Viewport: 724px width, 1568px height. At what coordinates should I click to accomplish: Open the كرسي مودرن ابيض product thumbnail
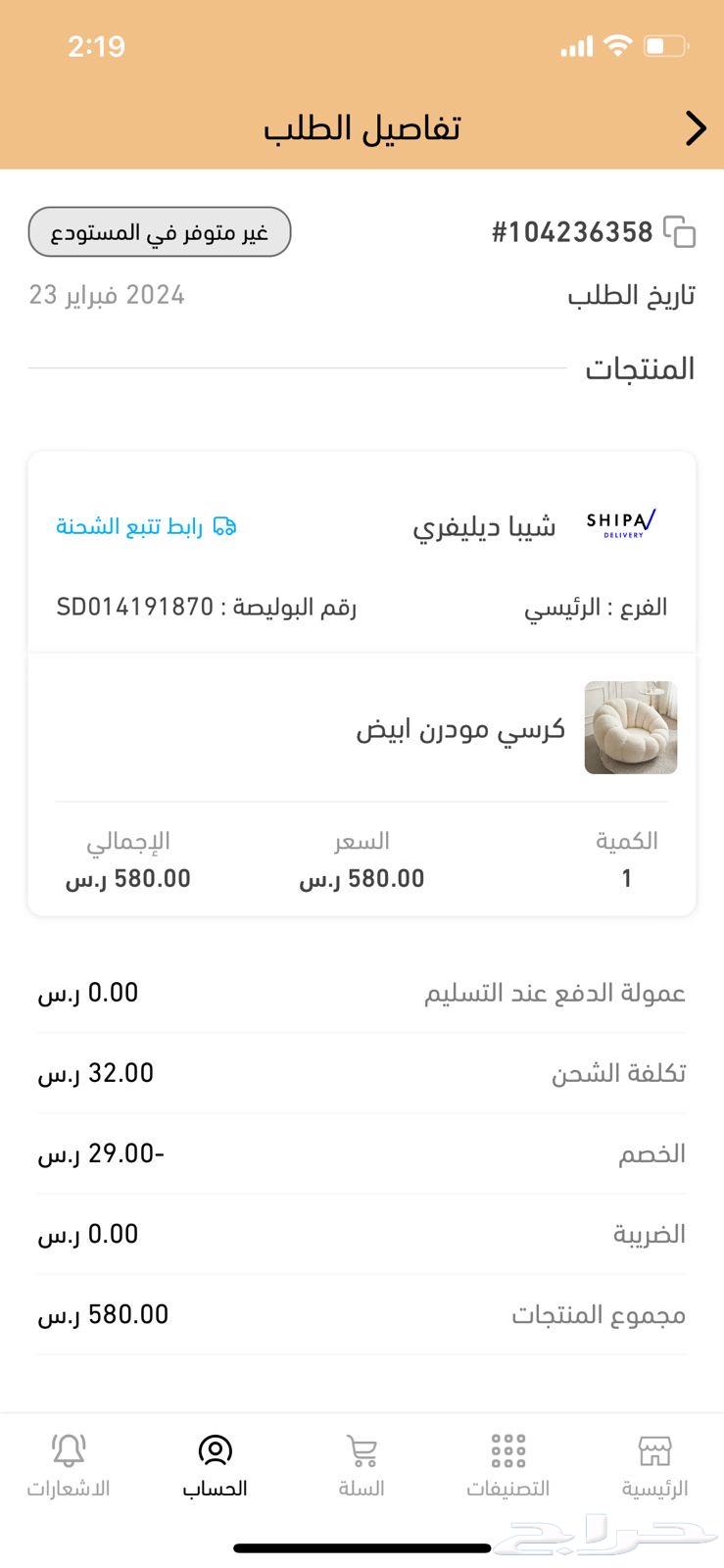(x=630, y=727)
